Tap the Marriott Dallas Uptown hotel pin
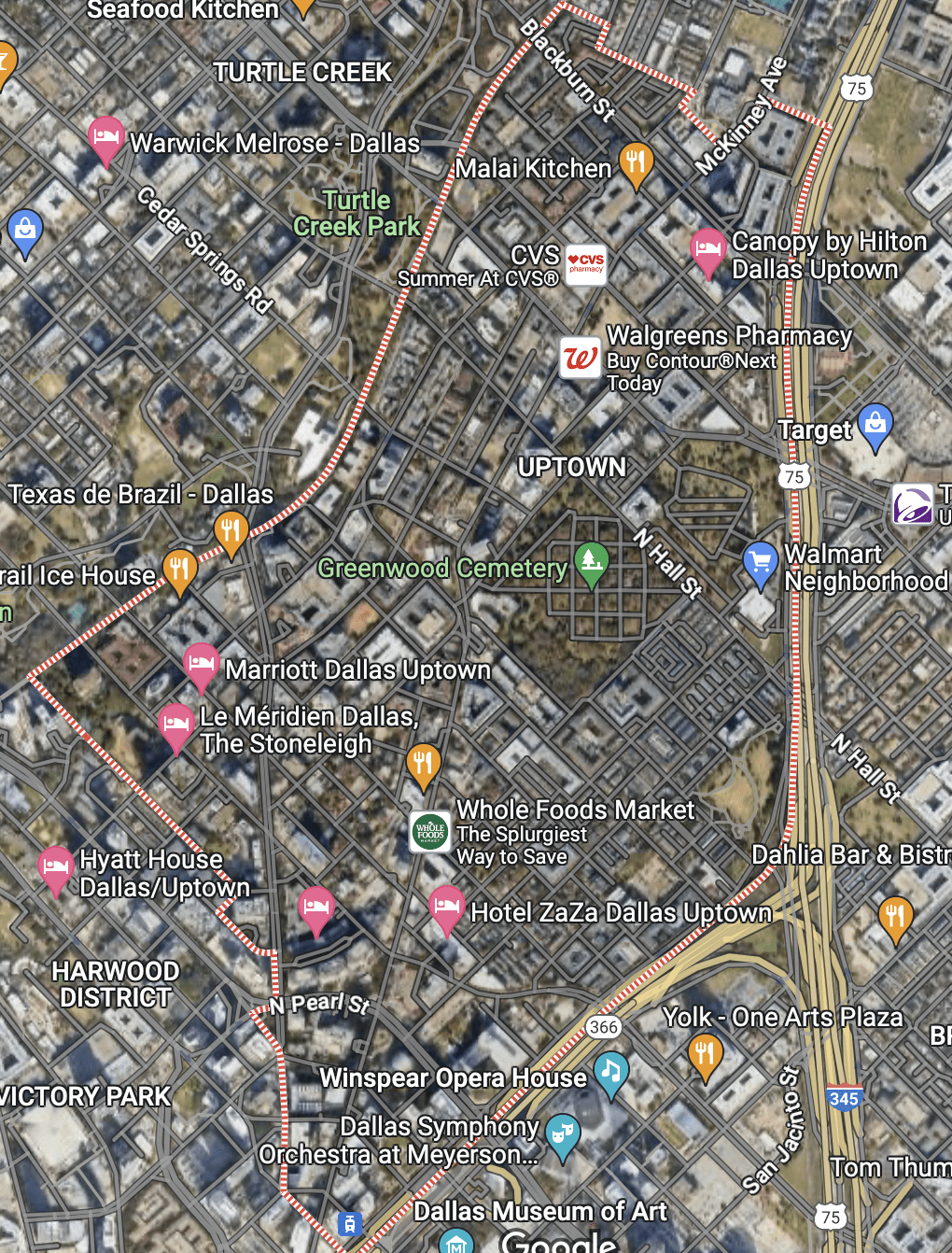The height and width of the screenshot is (1253, 952). pyautogui.click(x=201, y=665)
